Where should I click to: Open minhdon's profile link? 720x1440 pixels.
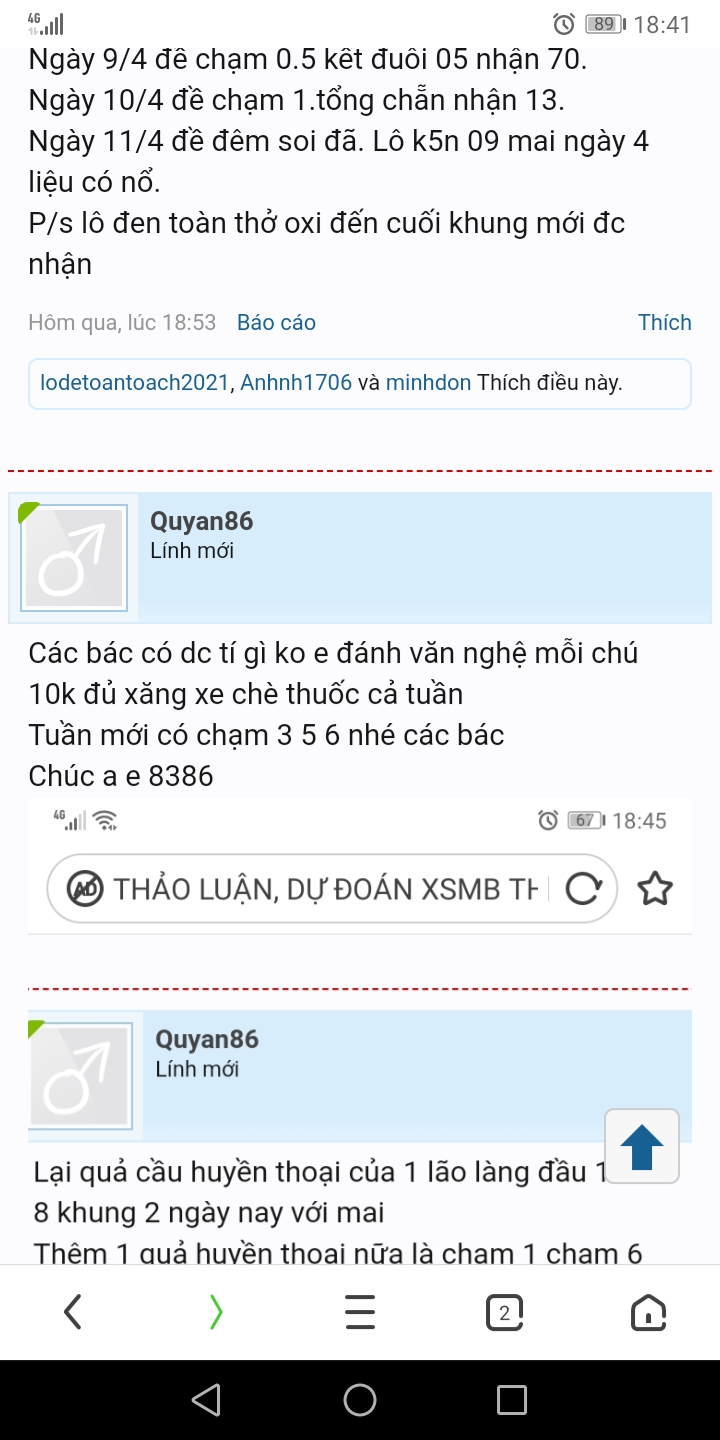click(x=428, y=383)
